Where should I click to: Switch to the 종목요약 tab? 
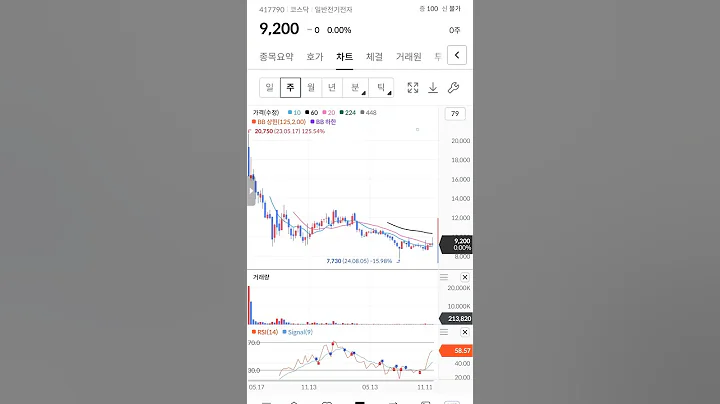point(275,56)
